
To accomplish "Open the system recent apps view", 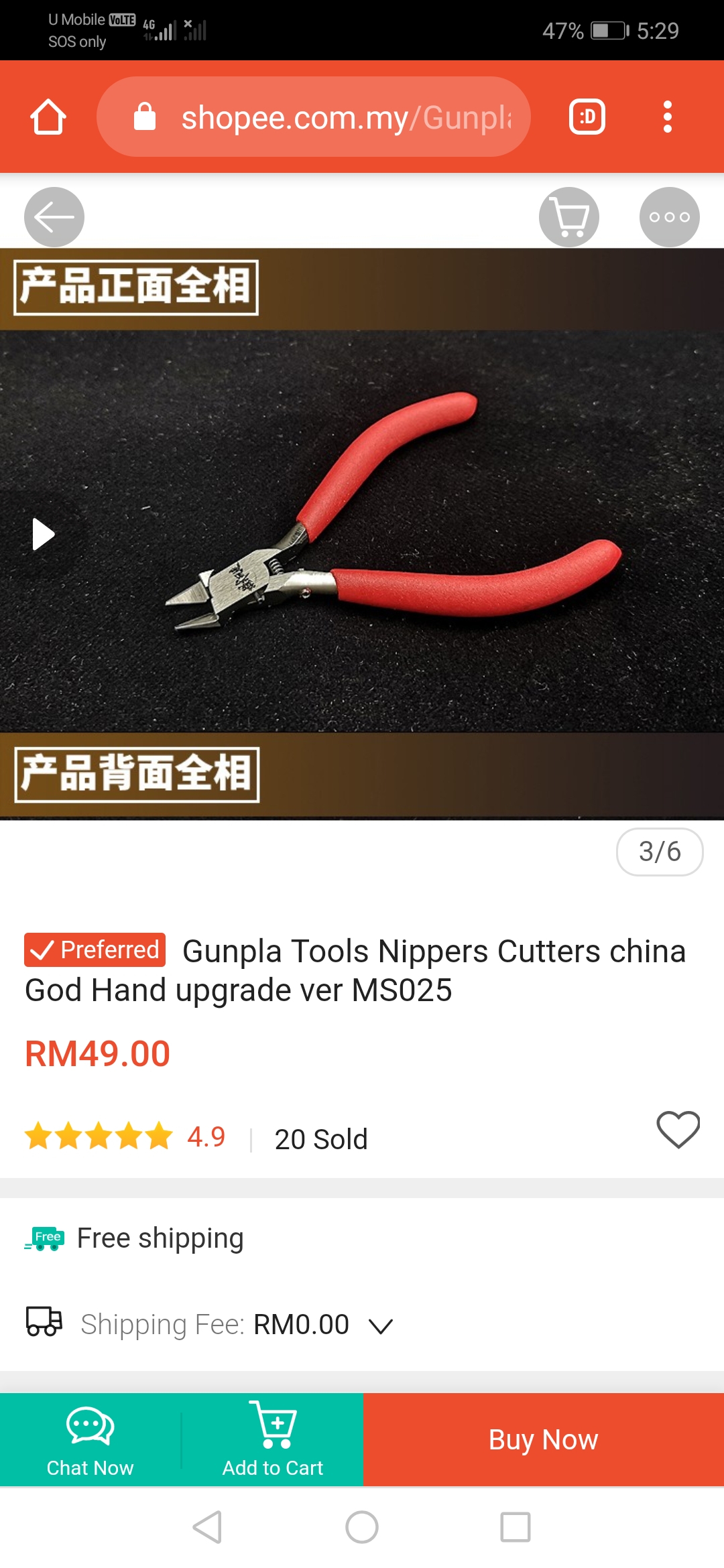I will pyautogui.click(x=516, y=1527).
